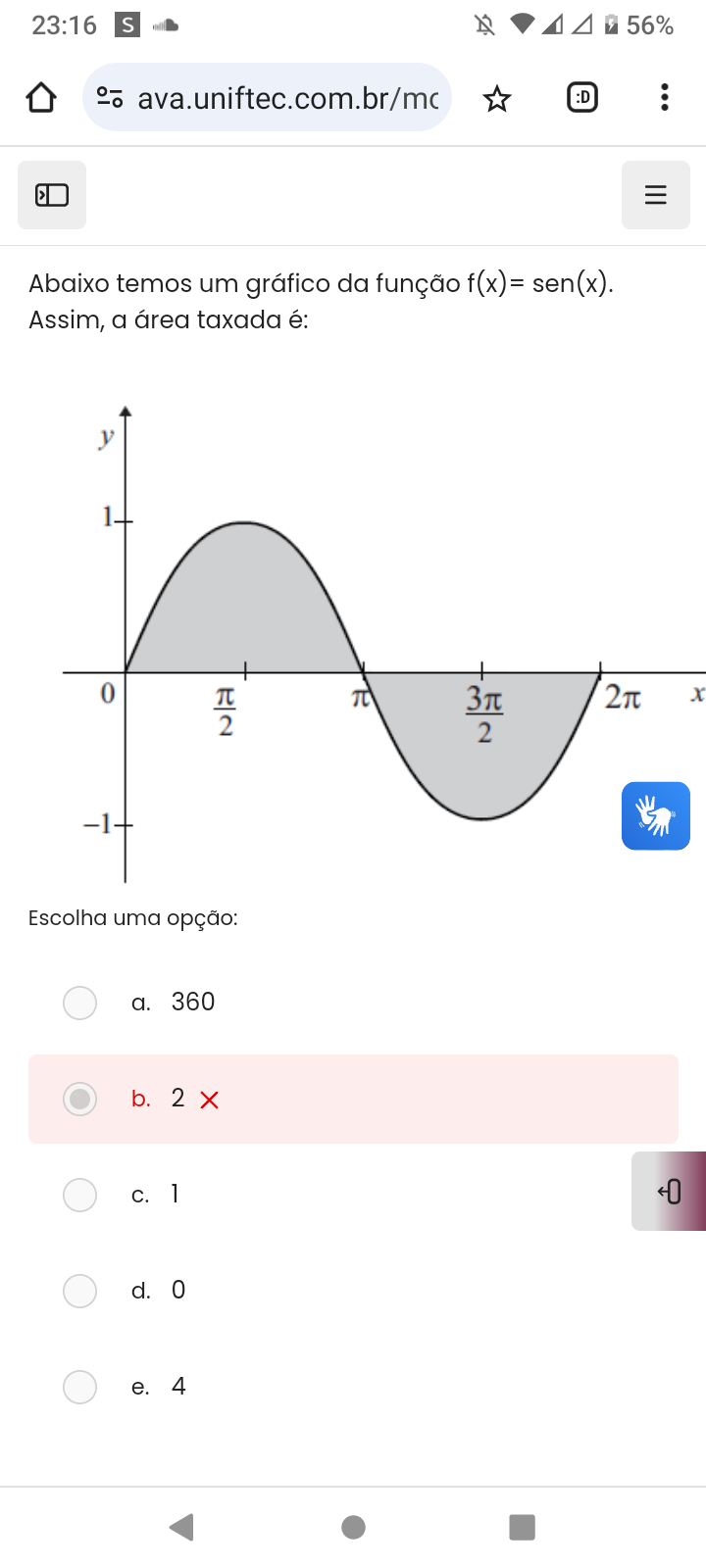Select option c. 1
Viewport: 706px width, 1568px height.
point(79,1195)
